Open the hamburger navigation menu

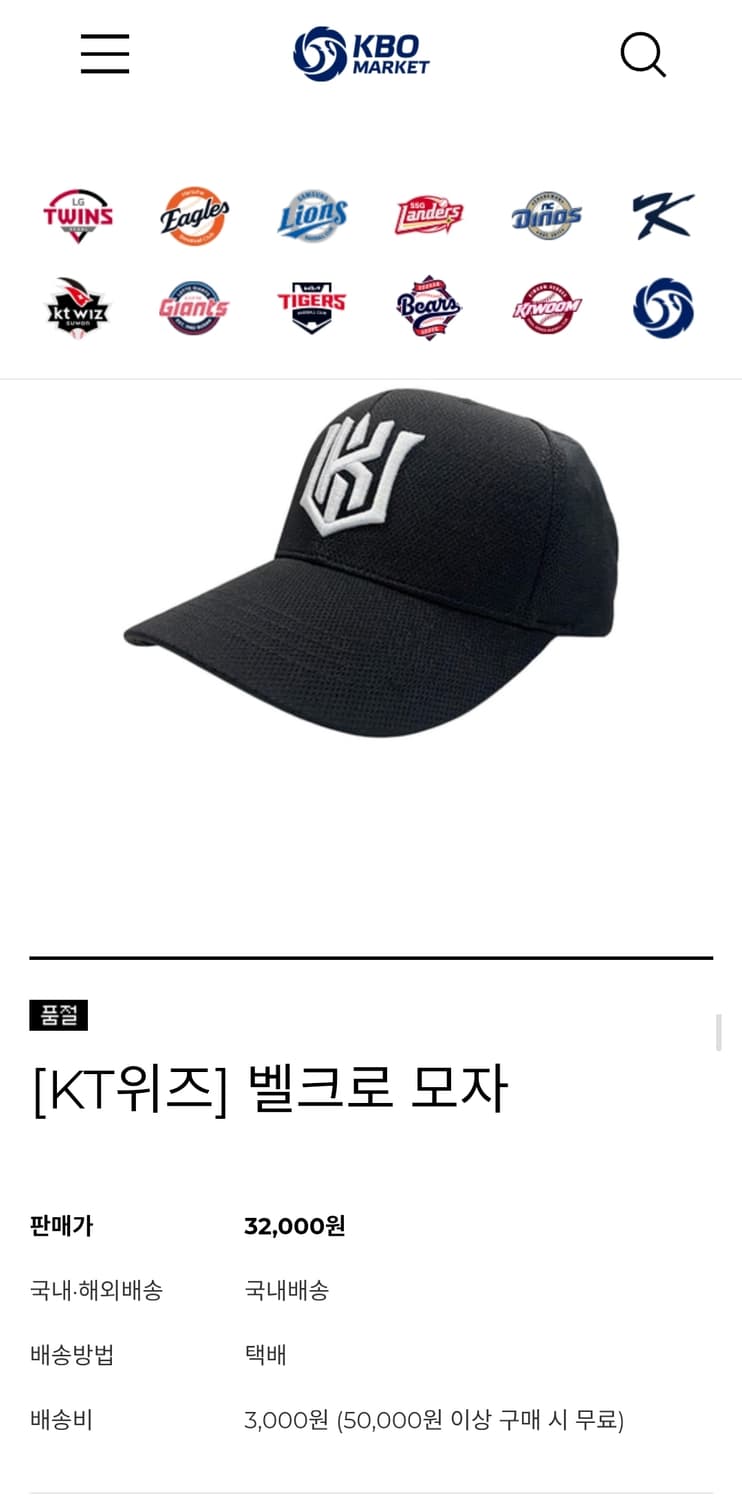pyautogui.click(x=104, y=55)
